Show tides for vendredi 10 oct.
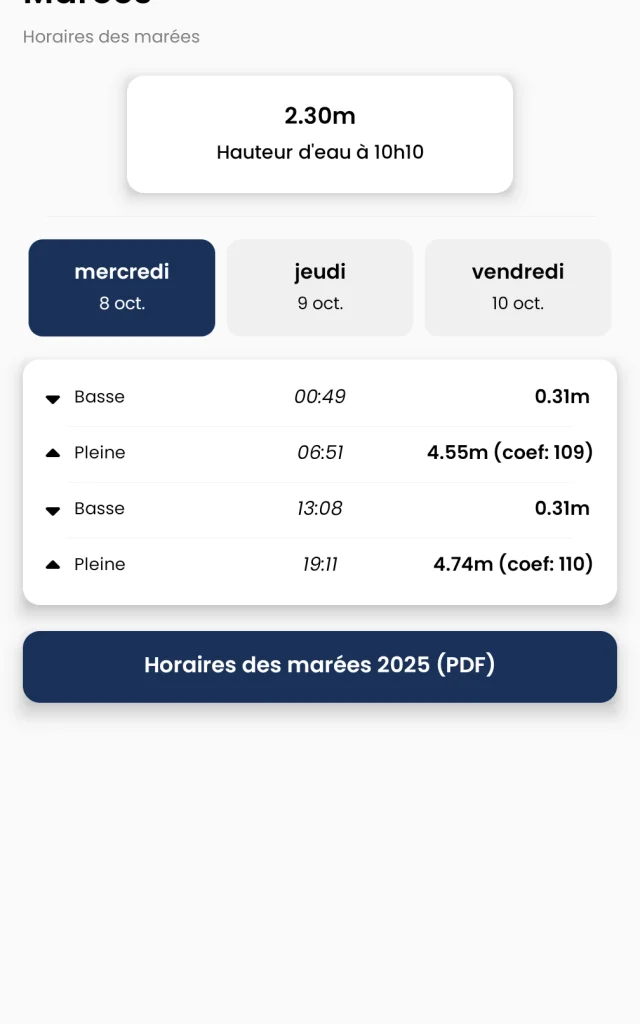 [x=517, y=287]
